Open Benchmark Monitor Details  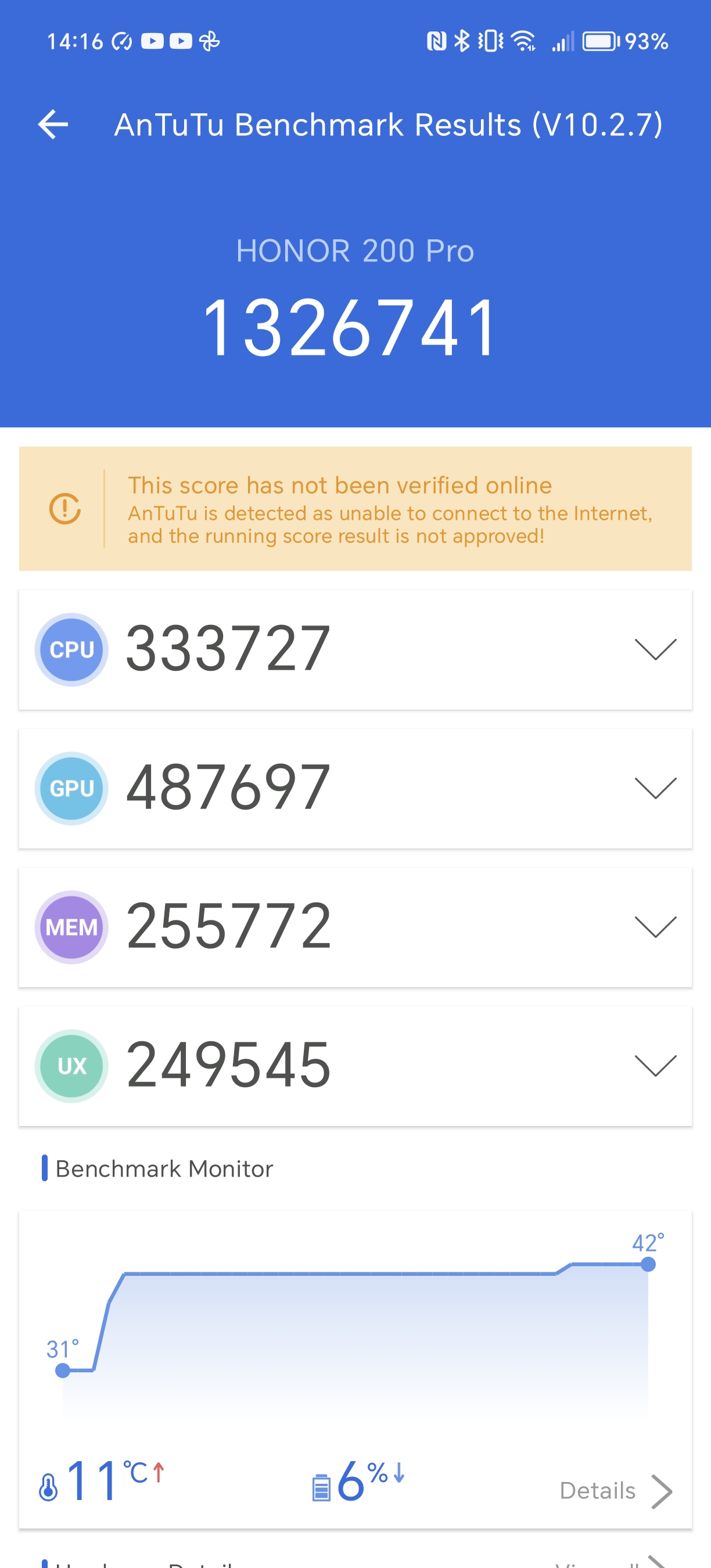[x=615, y=1491]
